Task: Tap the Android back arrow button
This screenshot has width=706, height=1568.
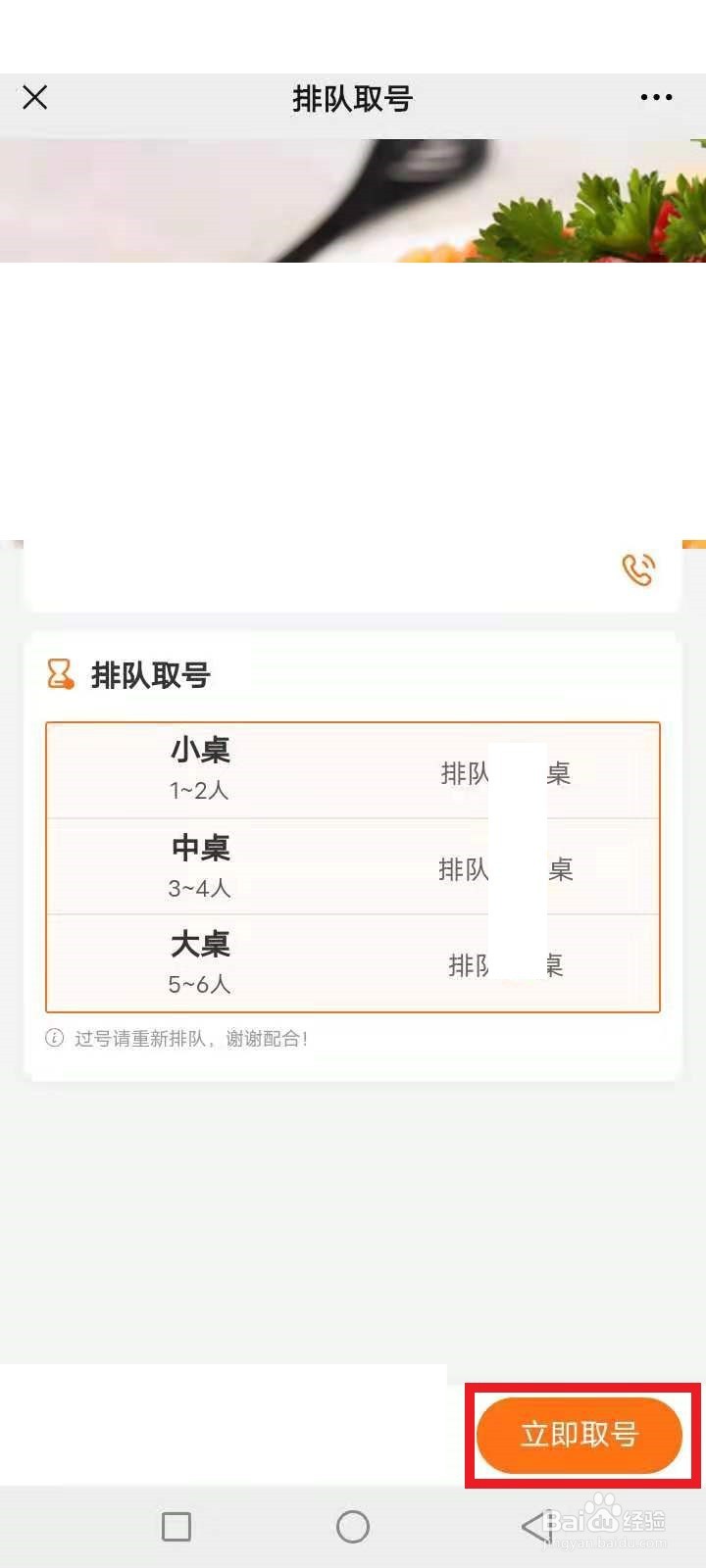Action: 529,1526
